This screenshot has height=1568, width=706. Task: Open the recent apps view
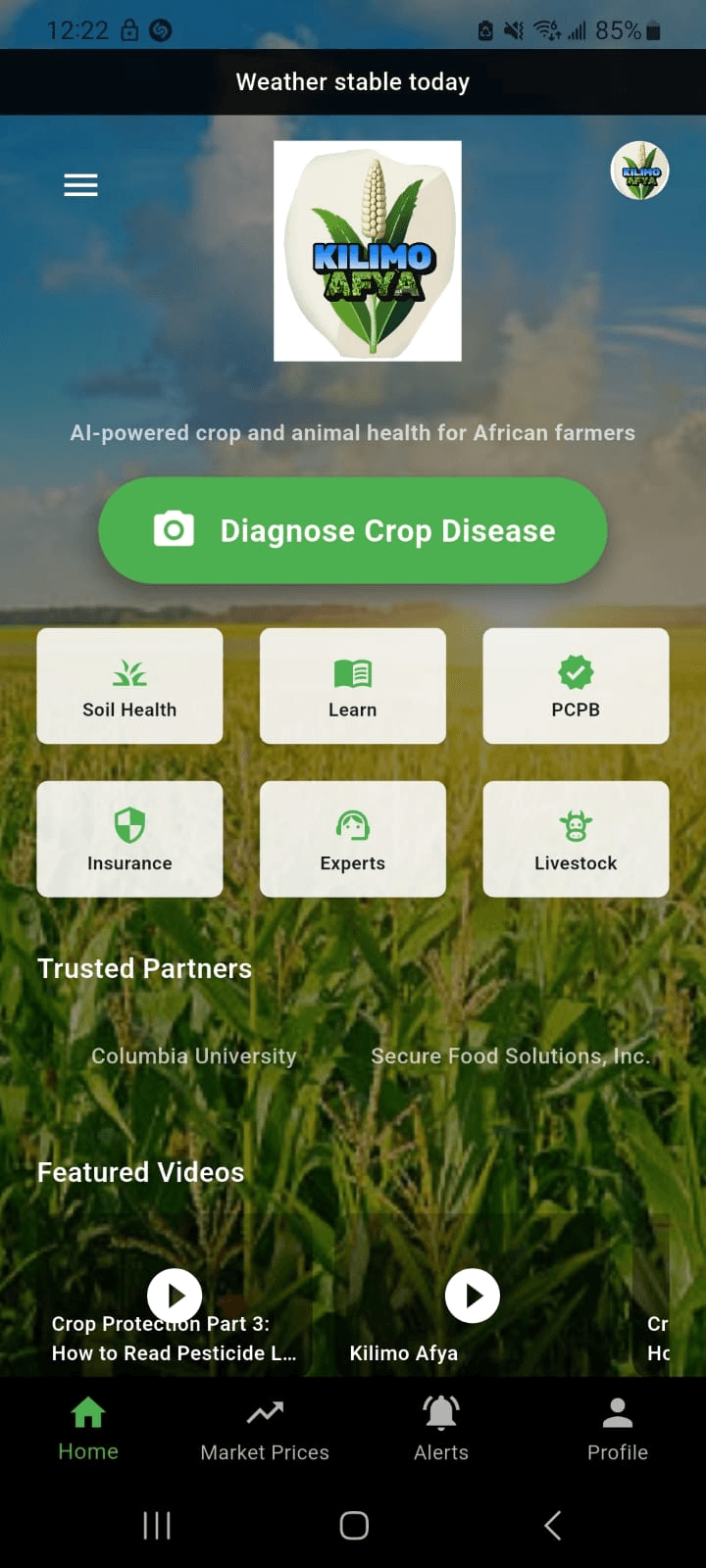coord(157,1525)
